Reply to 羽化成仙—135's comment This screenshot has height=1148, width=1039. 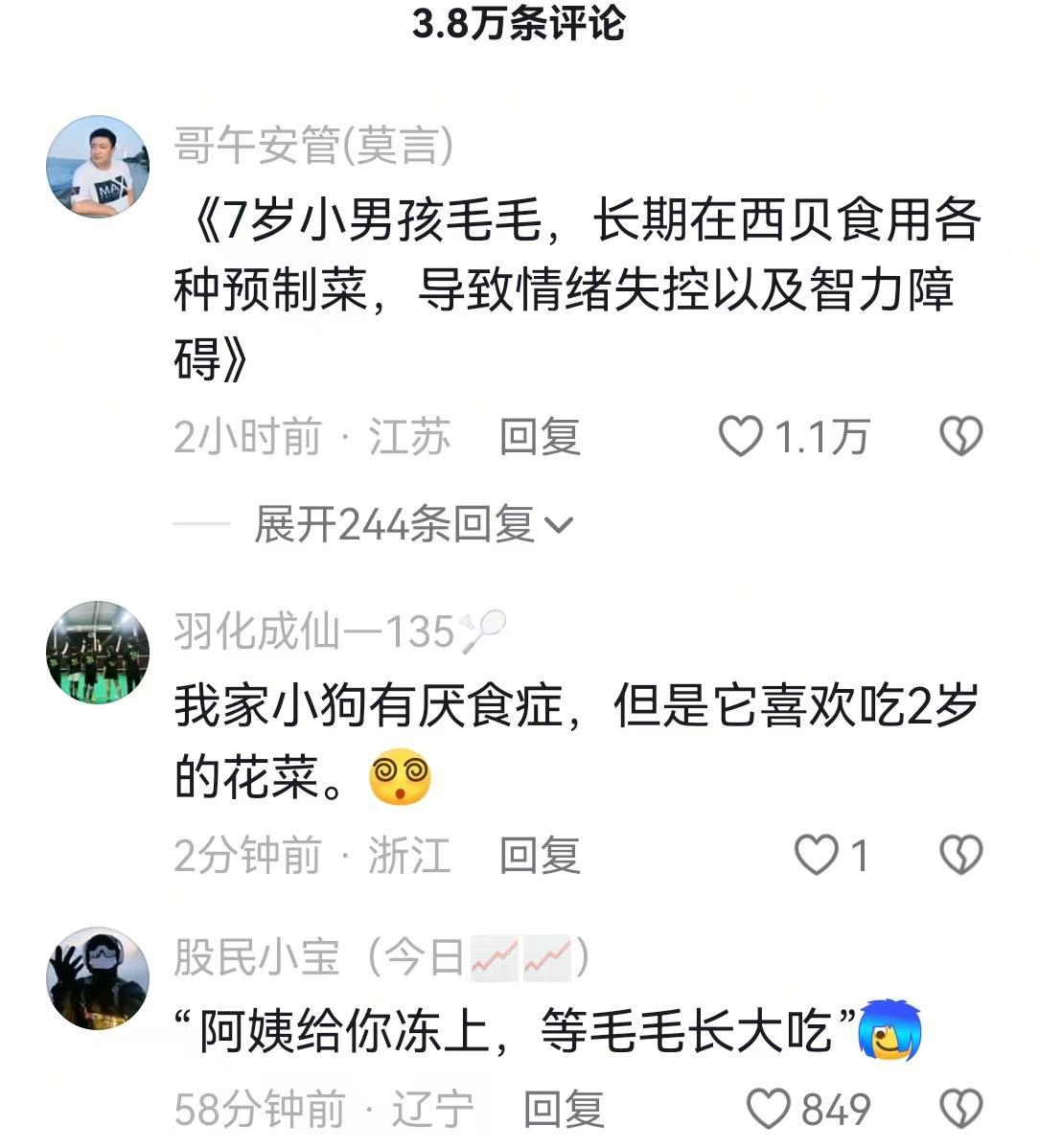(x=540, y=855)
